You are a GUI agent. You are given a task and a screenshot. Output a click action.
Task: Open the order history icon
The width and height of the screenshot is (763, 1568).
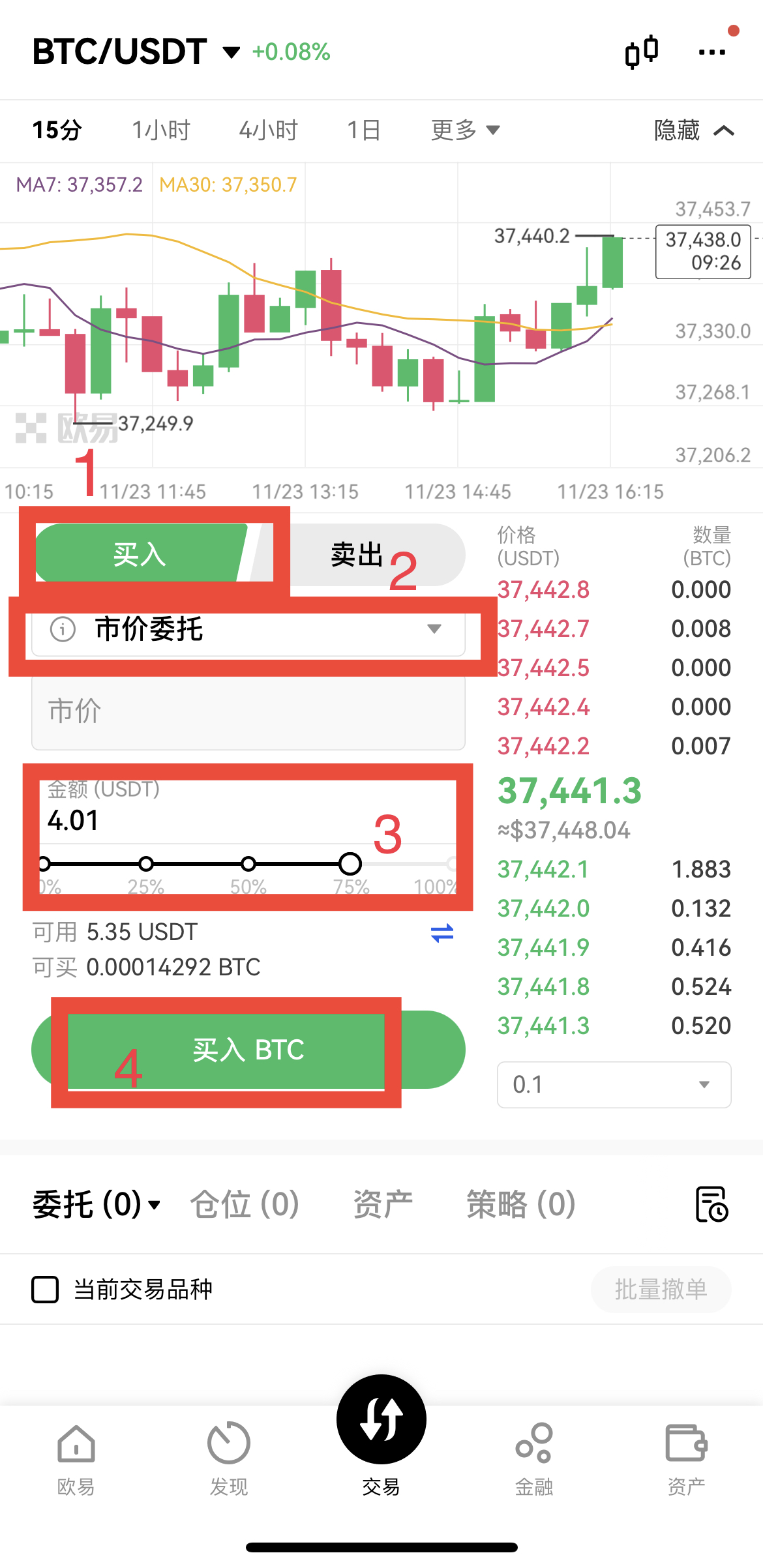pos(711,1204)
